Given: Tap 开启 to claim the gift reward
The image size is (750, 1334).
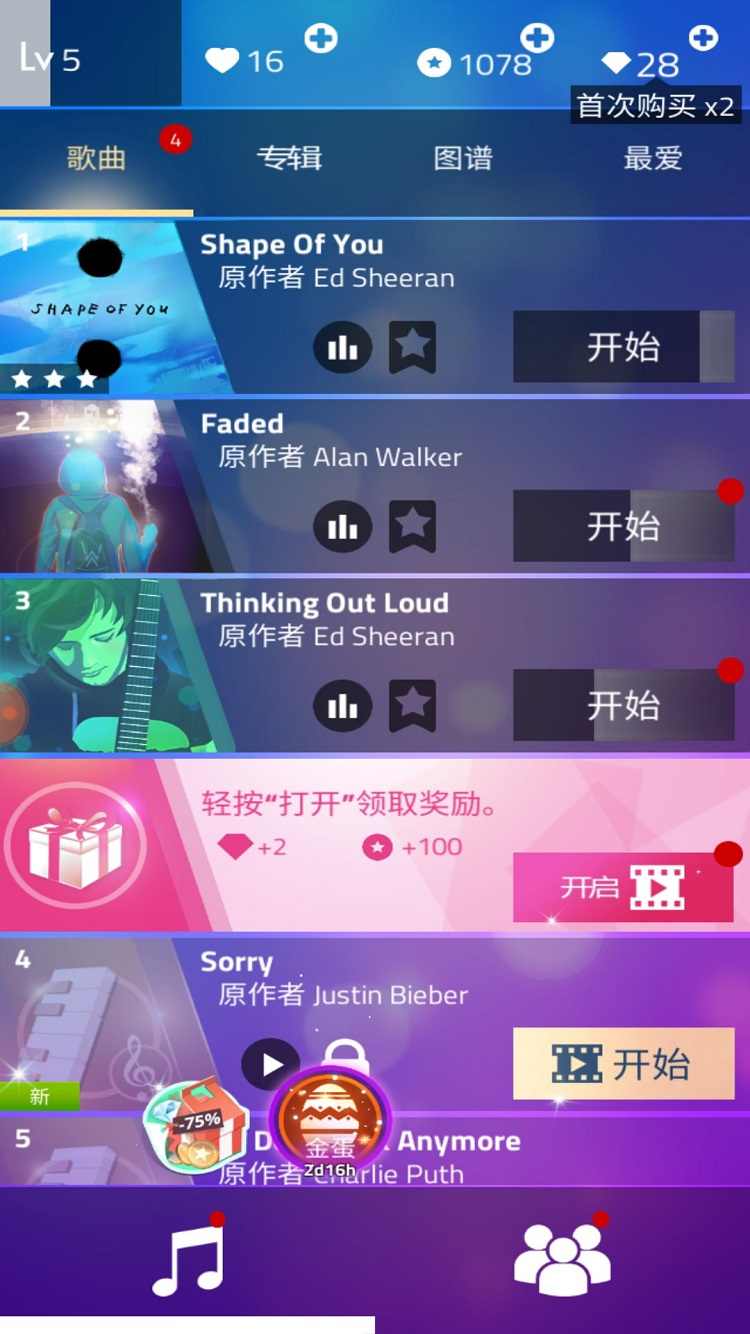Looking at the screenshot, I should (x=622, y=887).
